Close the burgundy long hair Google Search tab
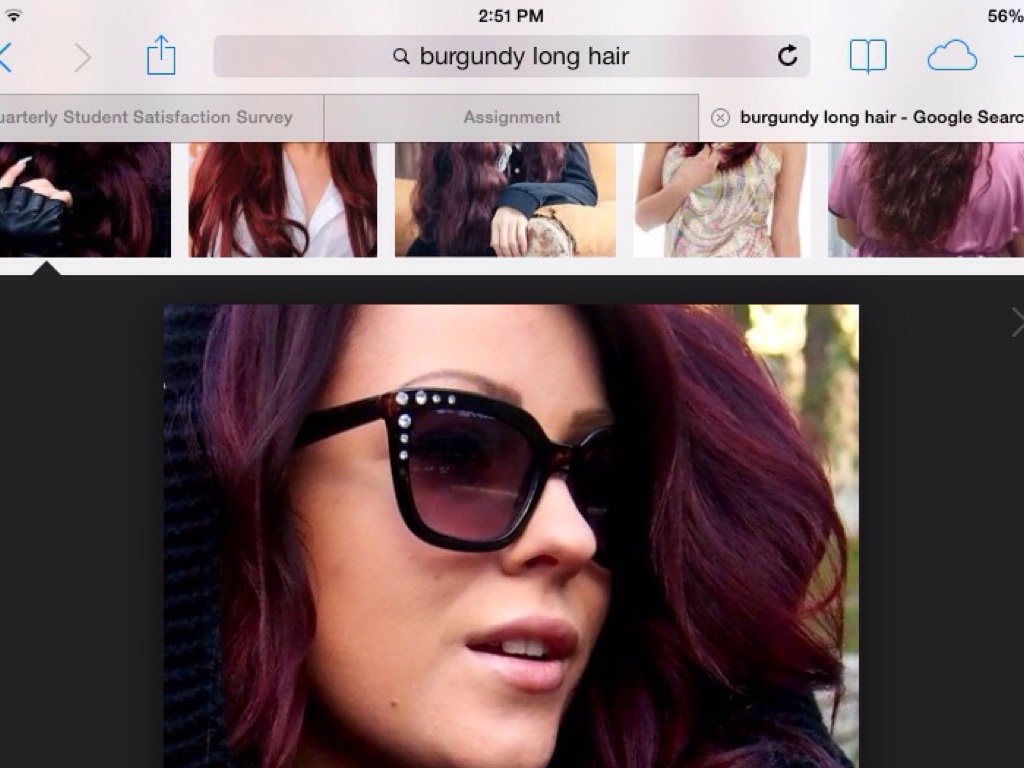 click(x=720, y=118)
